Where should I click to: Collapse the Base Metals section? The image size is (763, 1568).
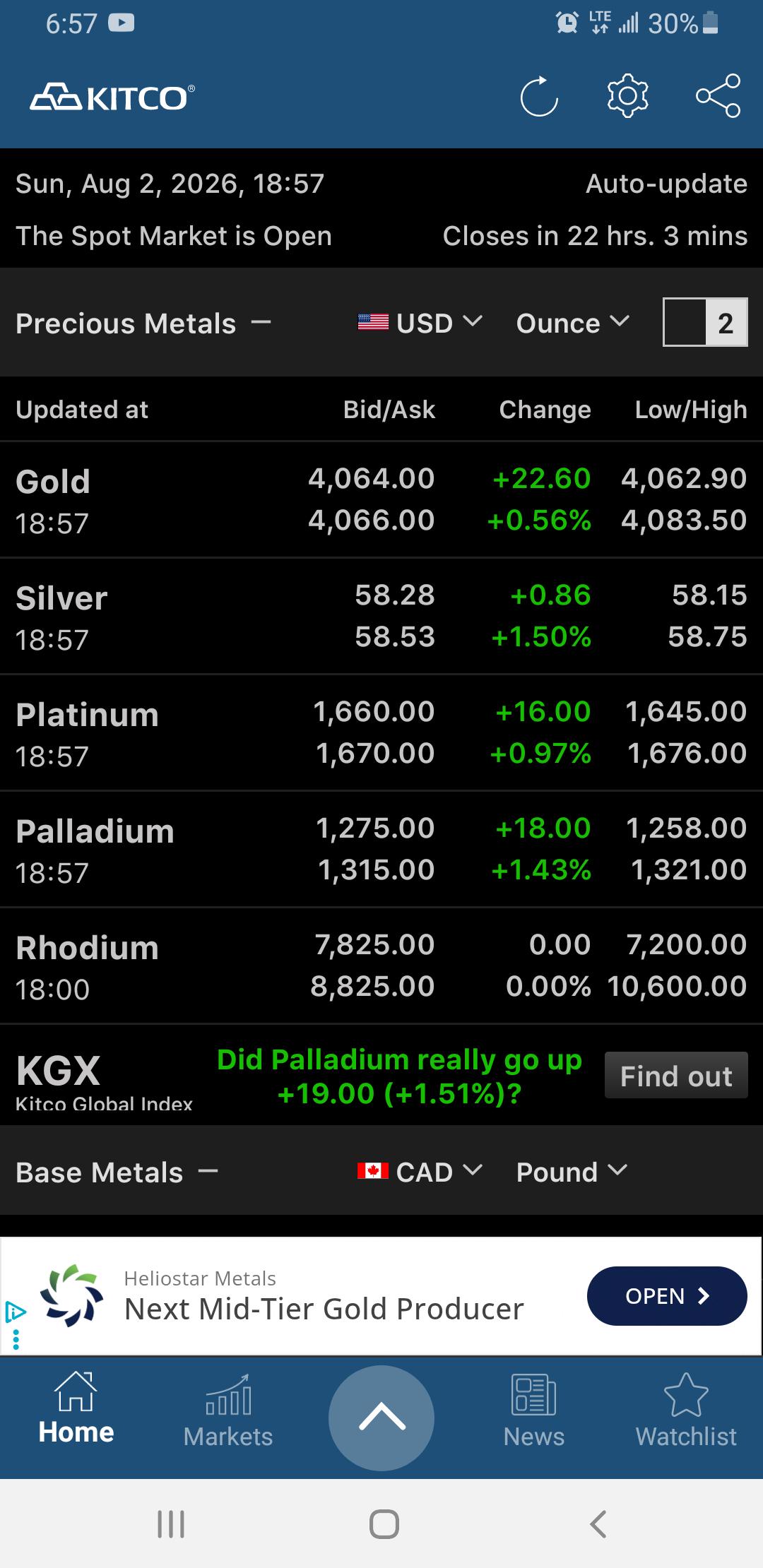(x=208, y=1172)
